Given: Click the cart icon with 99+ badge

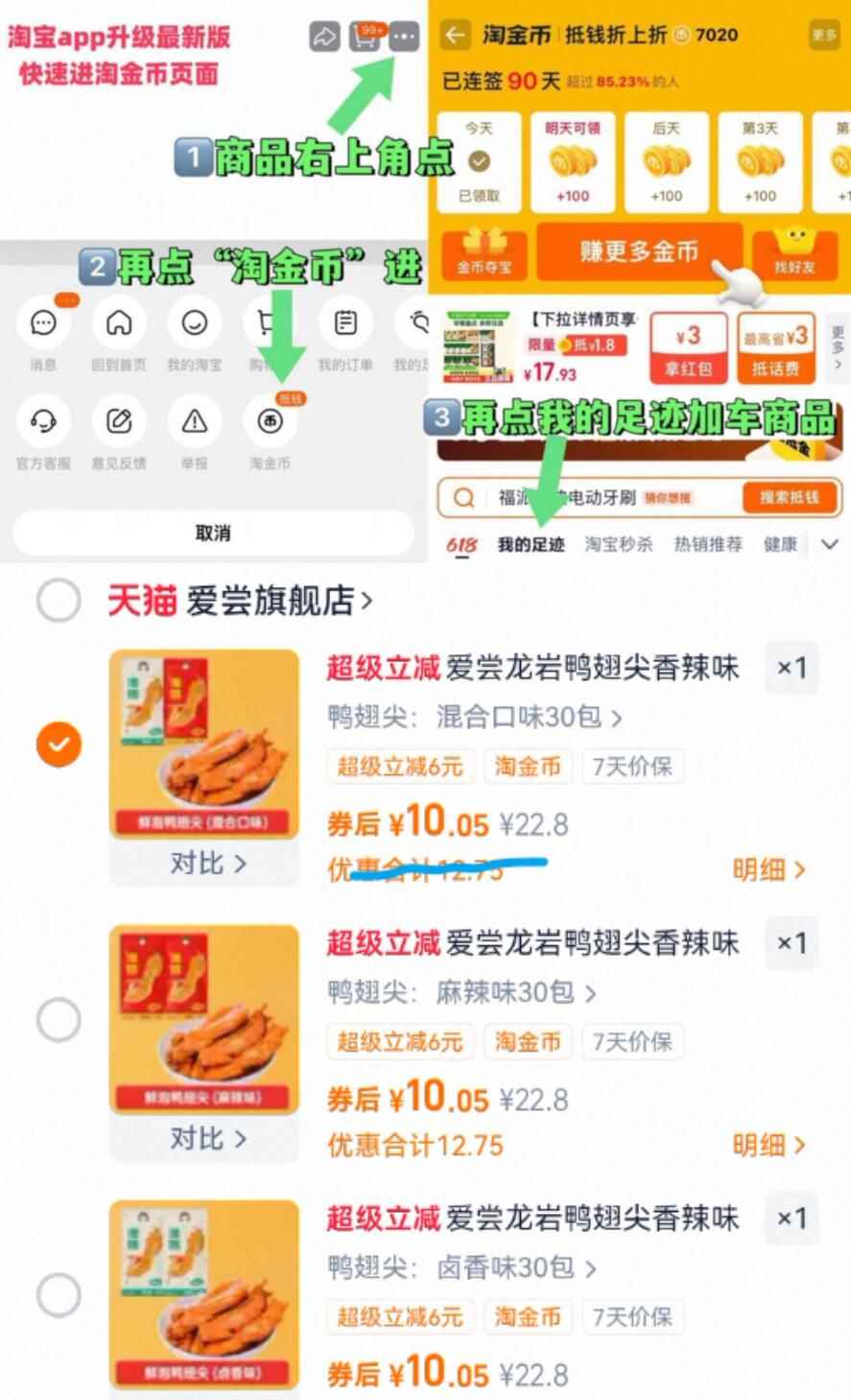Looking at the screenshot, I should pos(365,36).
